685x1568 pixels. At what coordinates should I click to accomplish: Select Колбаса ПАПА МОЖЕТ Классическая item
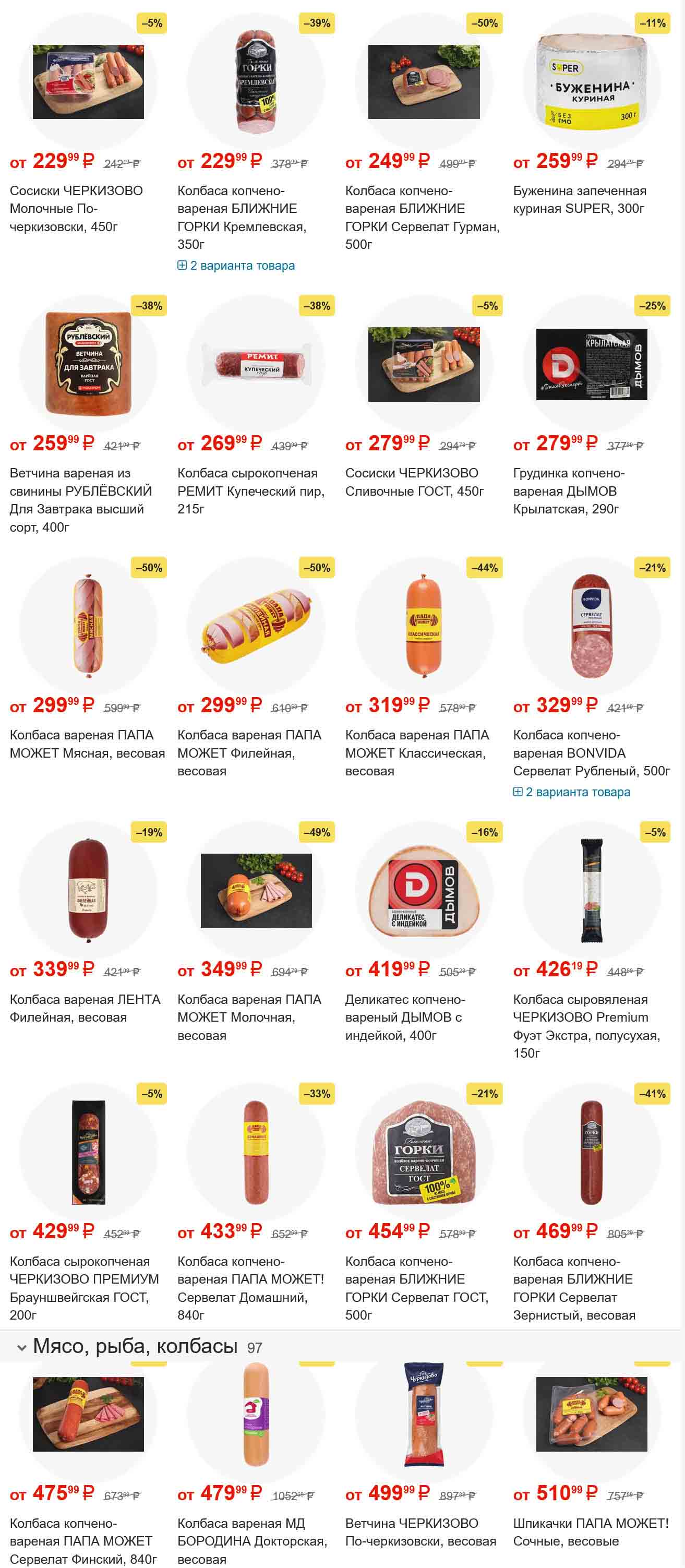tap(417, 752)
